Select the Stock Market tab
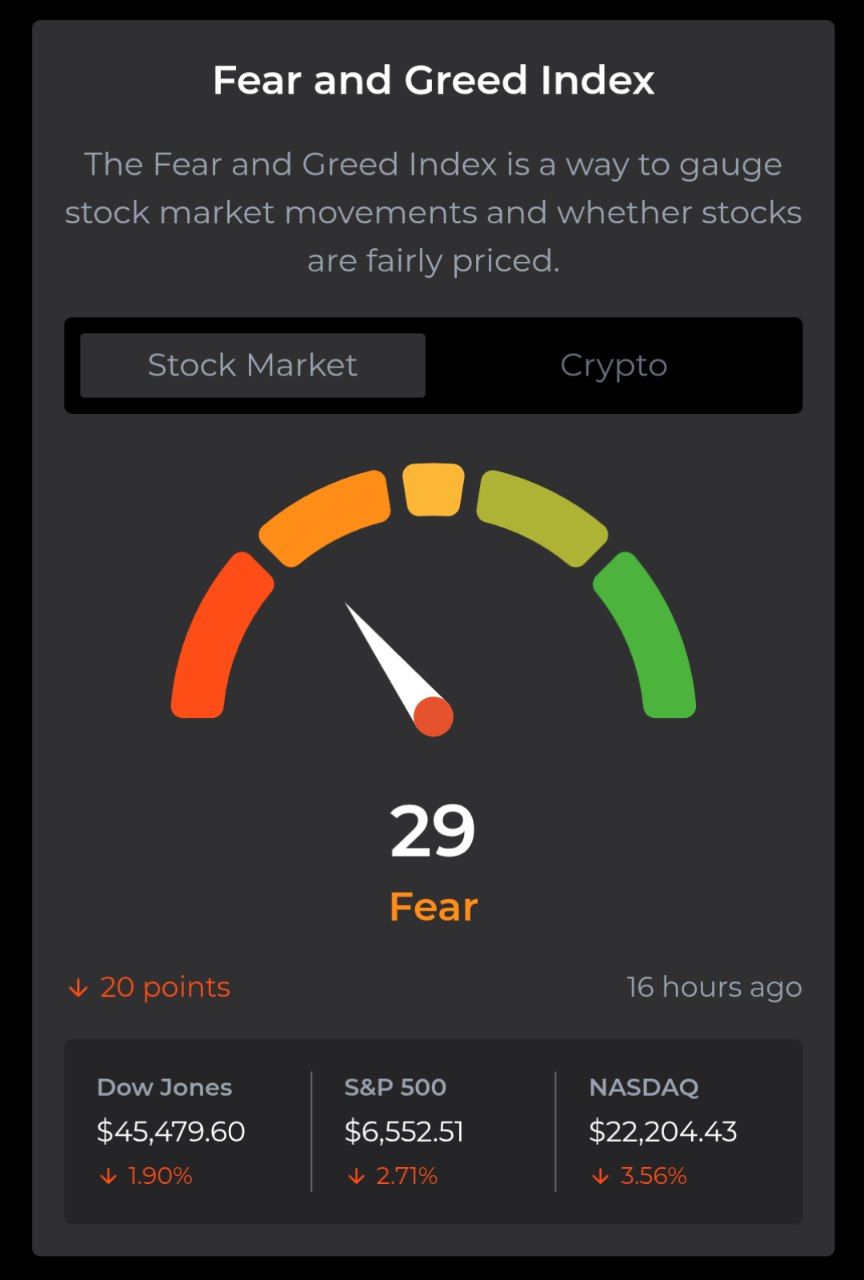Screen dimensions: 864x1280 pos(252,365)
